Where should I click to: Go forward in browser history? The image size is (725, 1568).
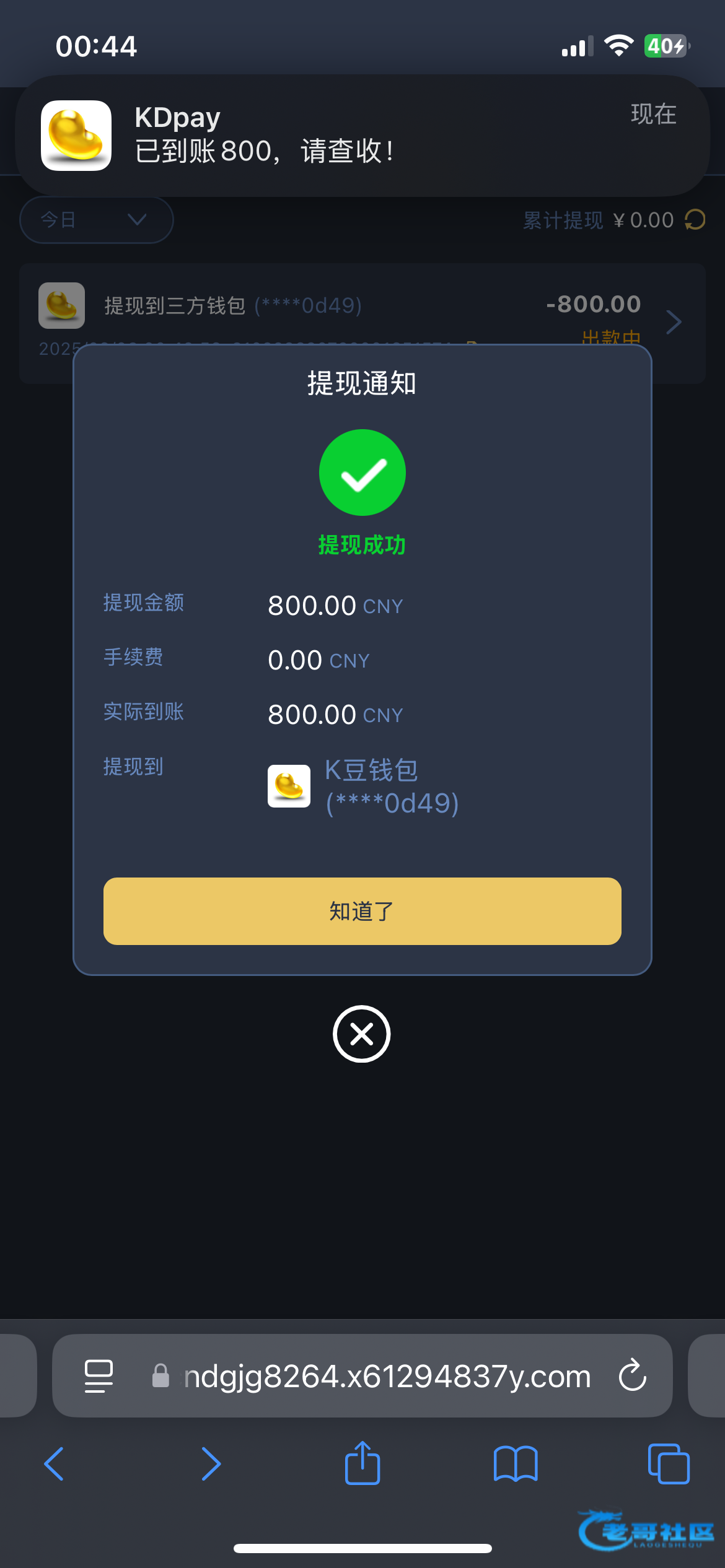211,1464
